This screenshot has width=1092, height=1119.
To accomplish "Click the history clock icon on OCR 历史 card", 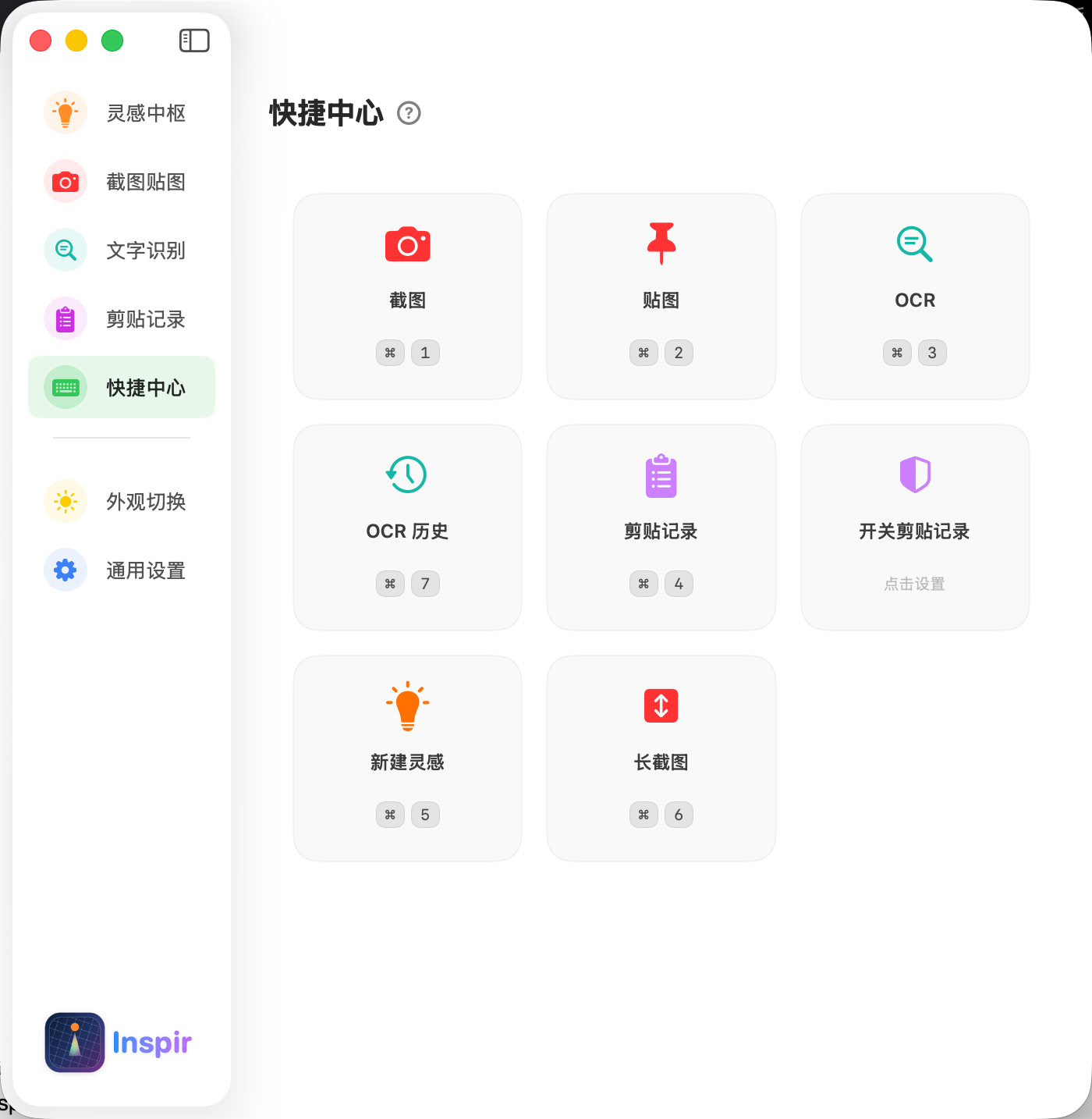I will [x=406, y=474].
